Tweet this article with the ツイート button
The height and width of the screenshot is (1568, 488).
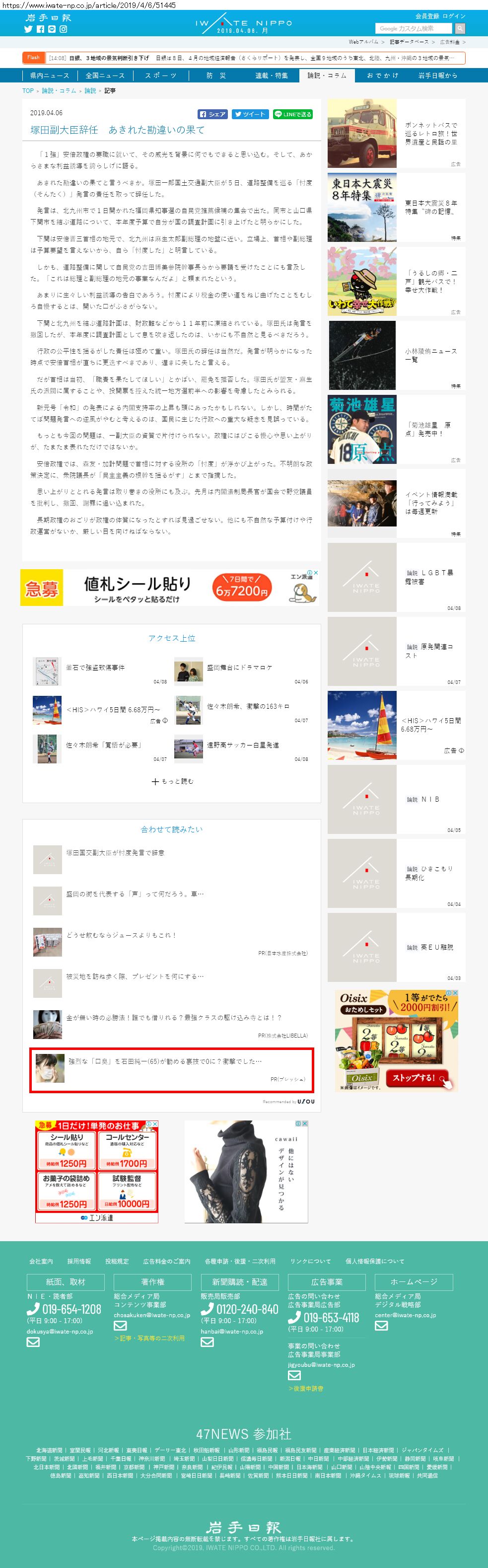(250, 114)
